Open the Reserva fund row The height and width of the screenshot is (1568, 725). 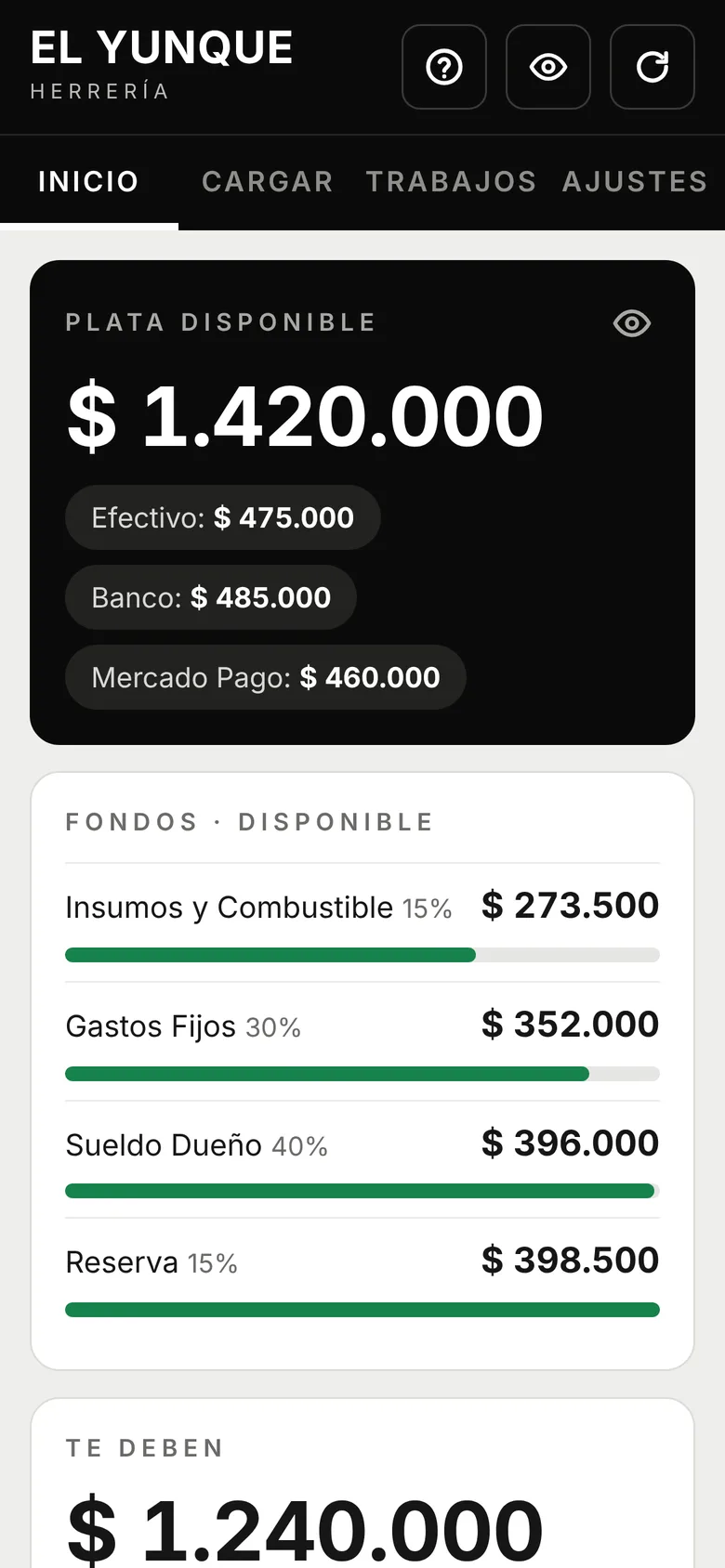(x=362, y=1277)
